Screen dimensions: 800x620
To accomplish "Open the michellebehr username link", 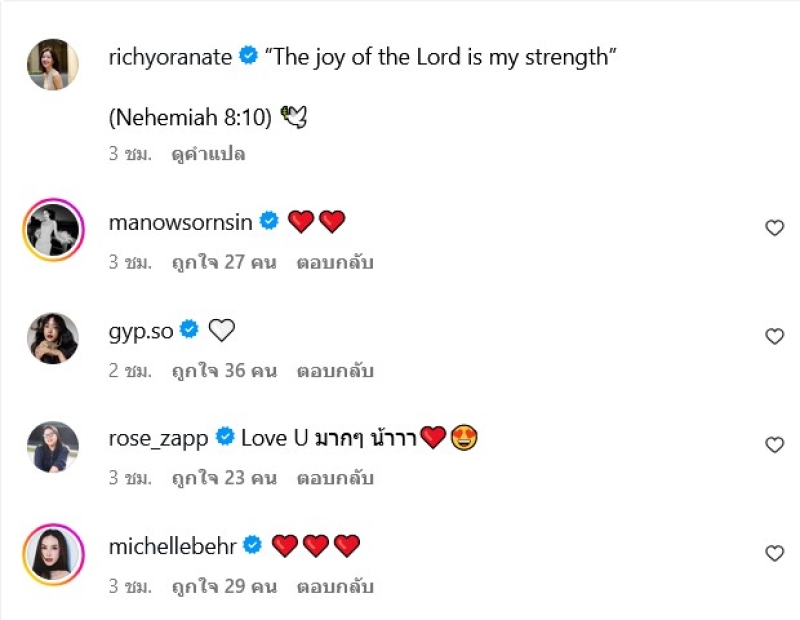I will (172, 546).
